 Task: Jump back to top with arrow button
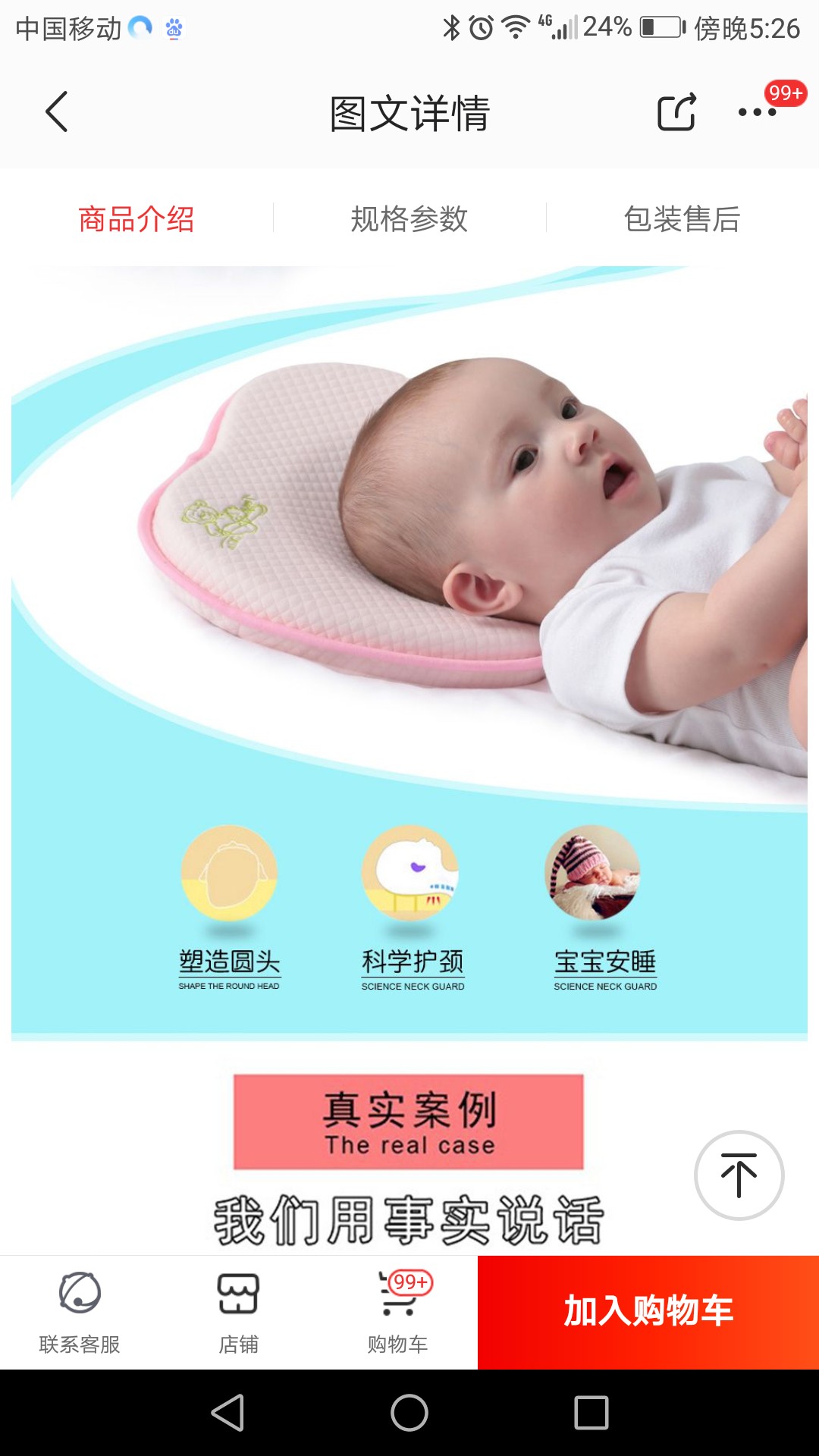pyautogui.click(x=739, y=1175)
